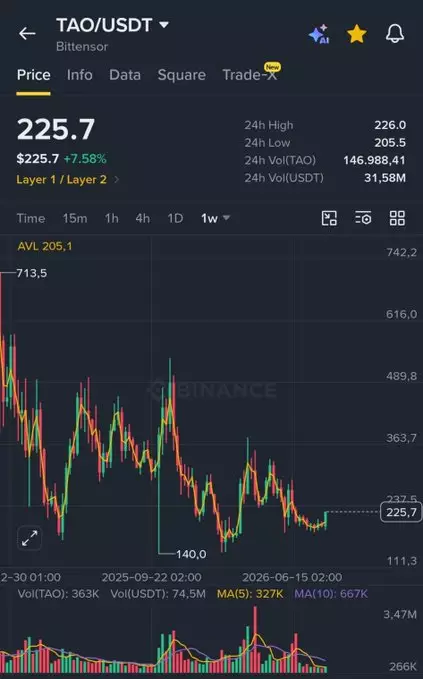Open the price alert bell
The image size is (423, 679).
(395, 33)
